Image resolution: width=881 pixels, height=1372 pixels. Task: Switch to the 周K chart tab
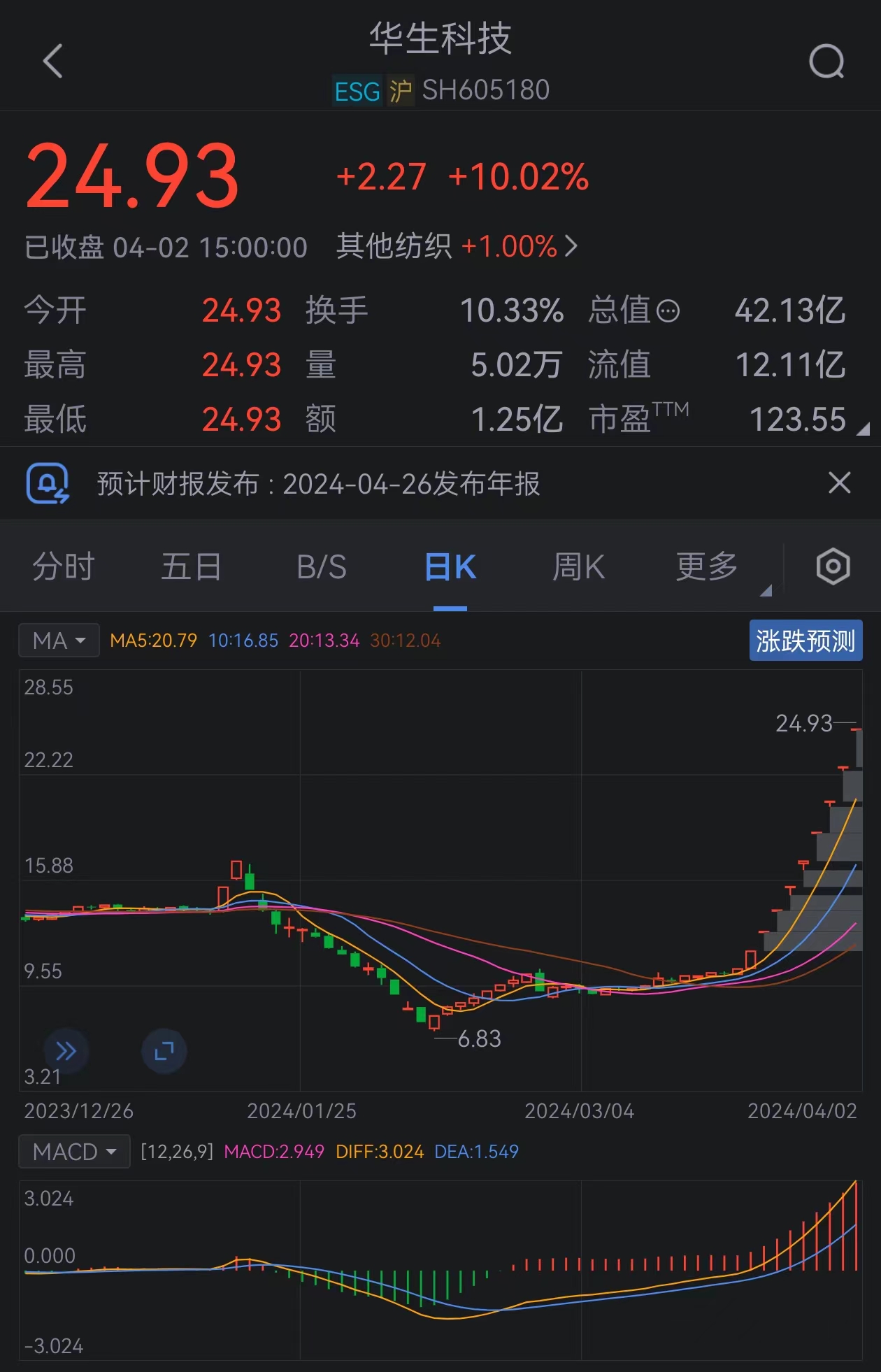pyautogui.click(x=578, y=566)
